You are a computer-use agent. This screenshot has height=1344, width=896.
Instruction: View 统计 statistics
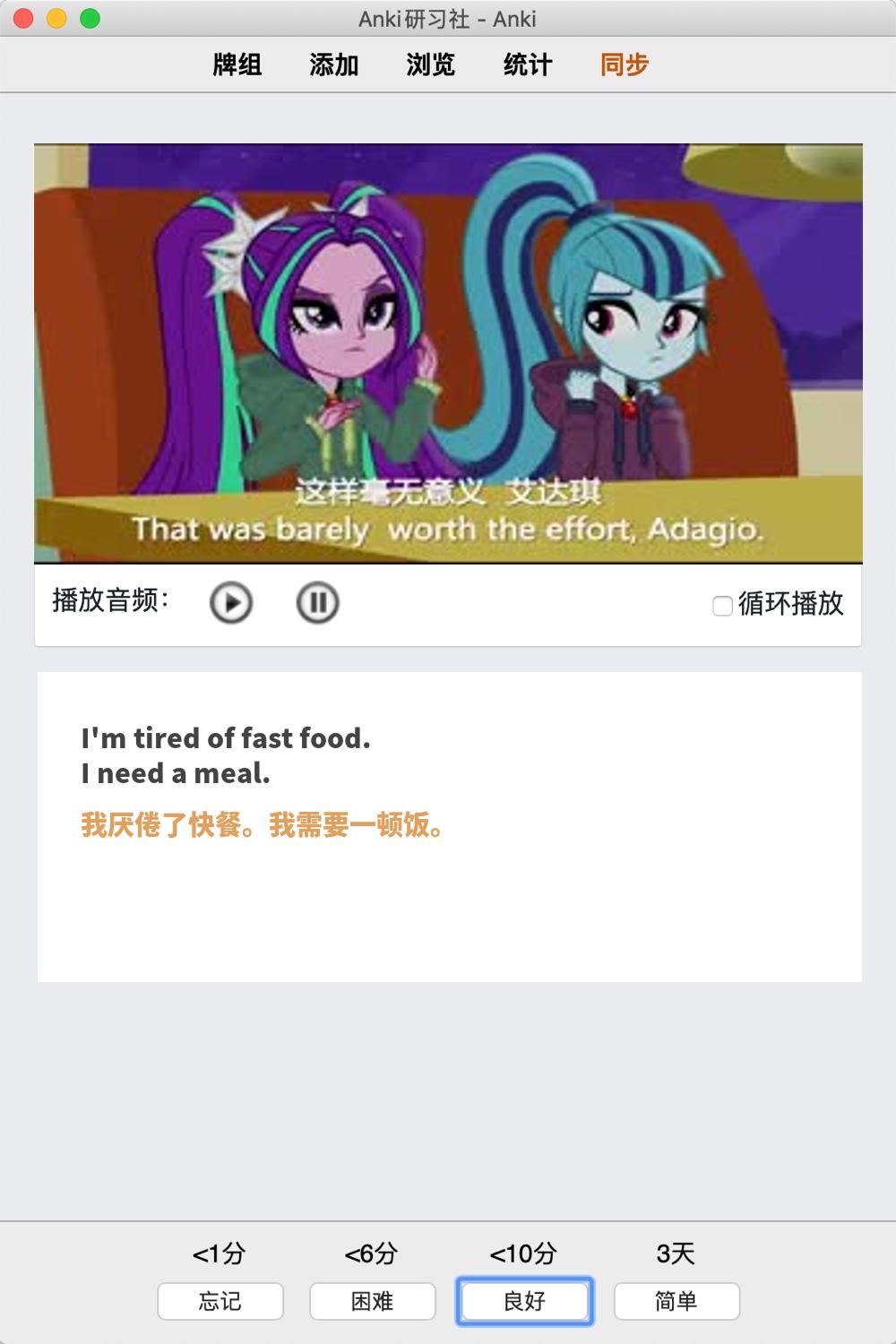click(528, 65)
